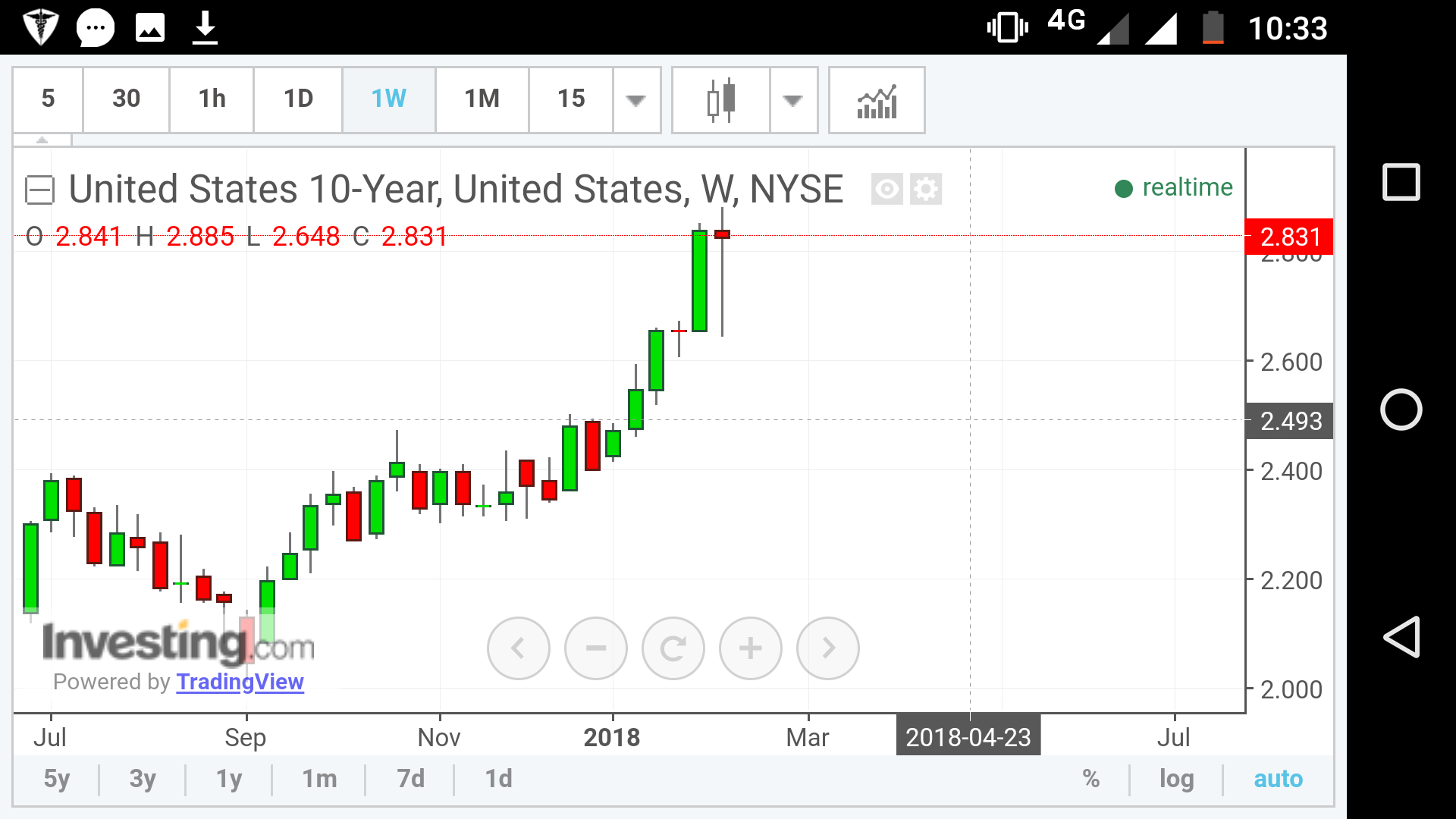Open the TradingView link

tap(240, 682)
